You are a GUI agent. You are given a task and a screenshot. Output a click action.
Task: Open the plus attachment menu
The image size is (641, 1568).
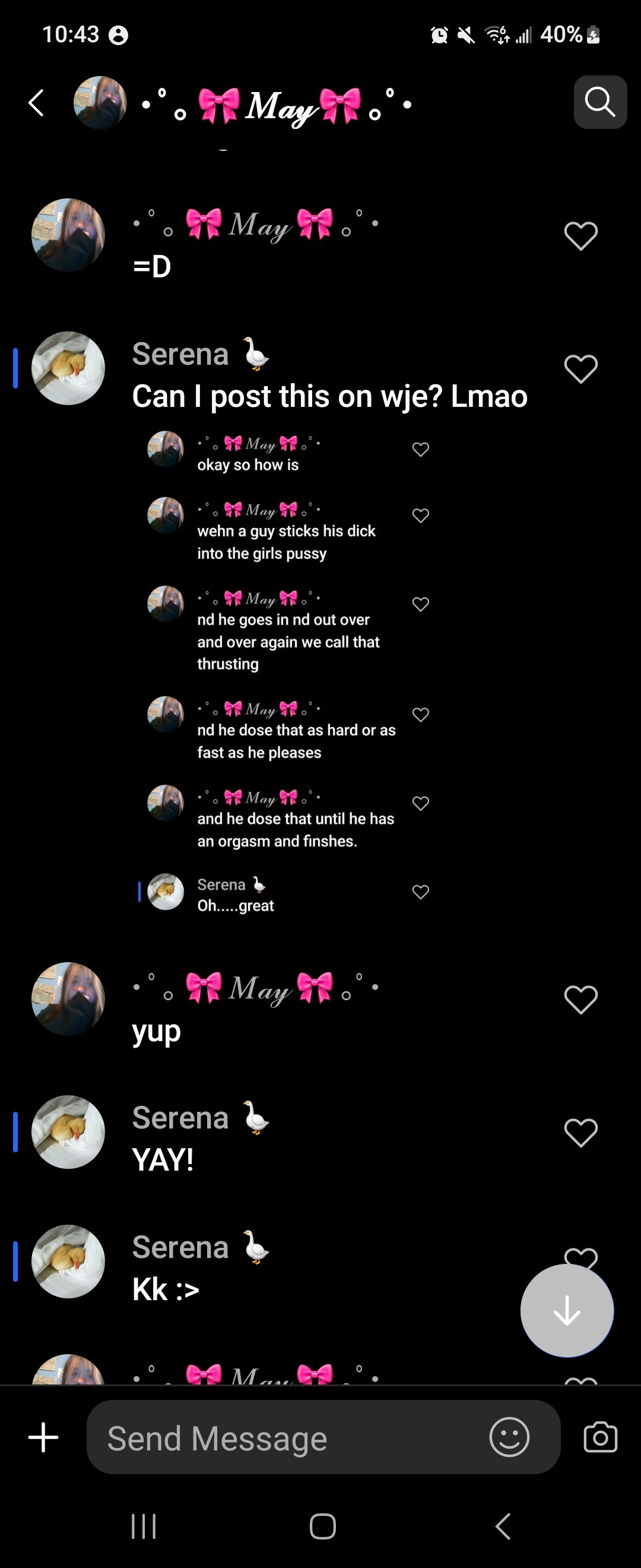43,1437
